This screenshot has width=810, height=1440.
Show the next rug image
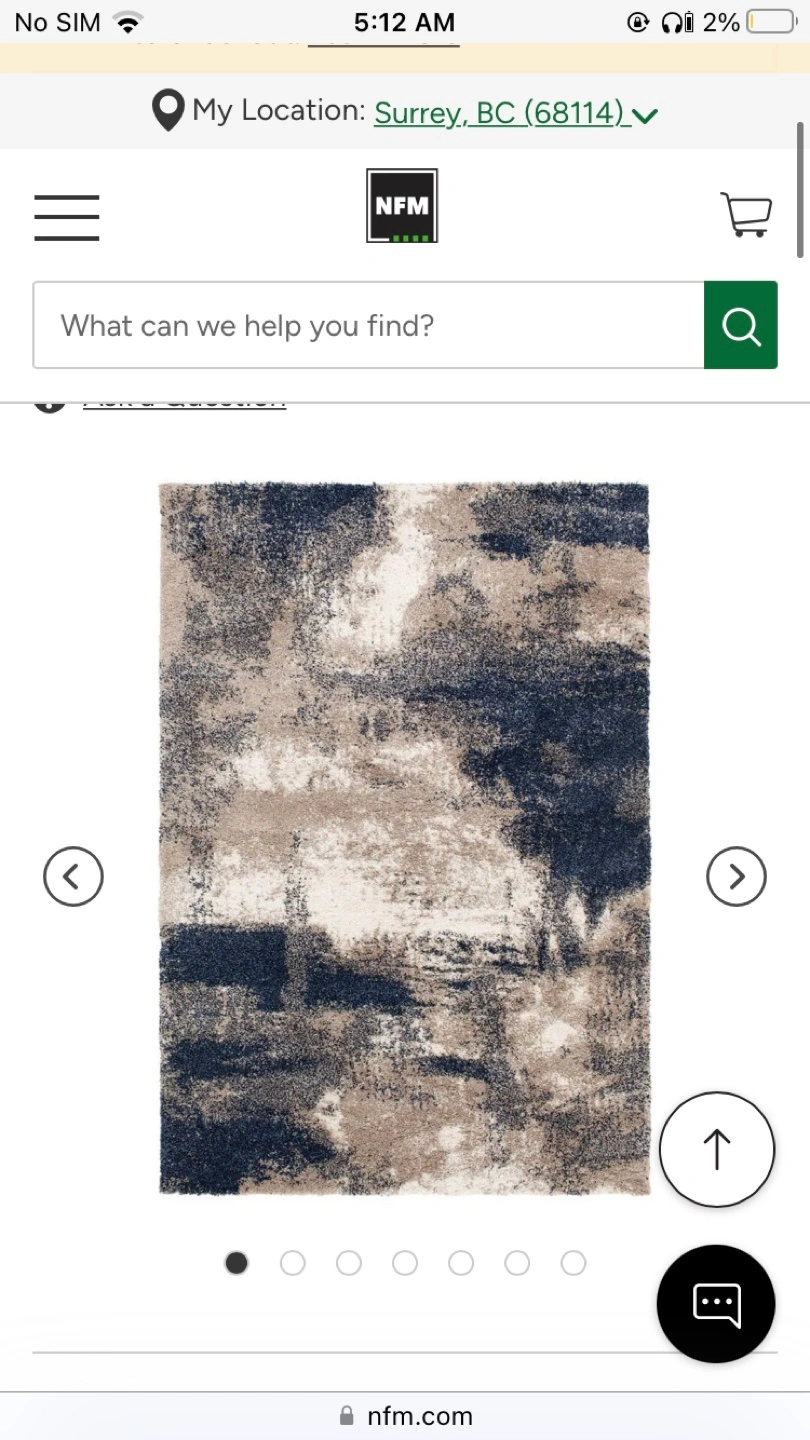point(736,877)
